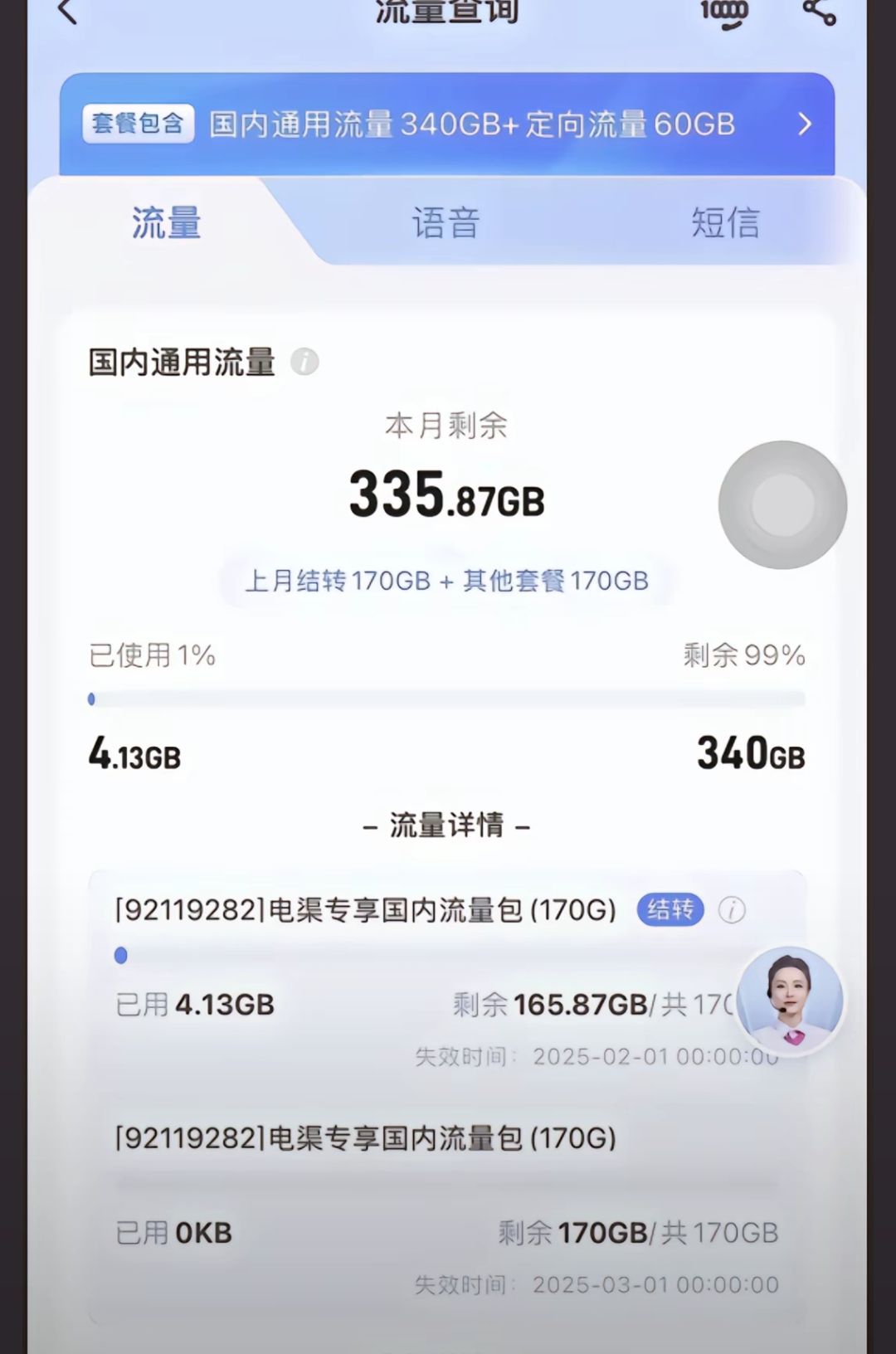This screenshot has width=896, height=1354.
Task: Tap the share icon in the top bar
Action: 817,12
